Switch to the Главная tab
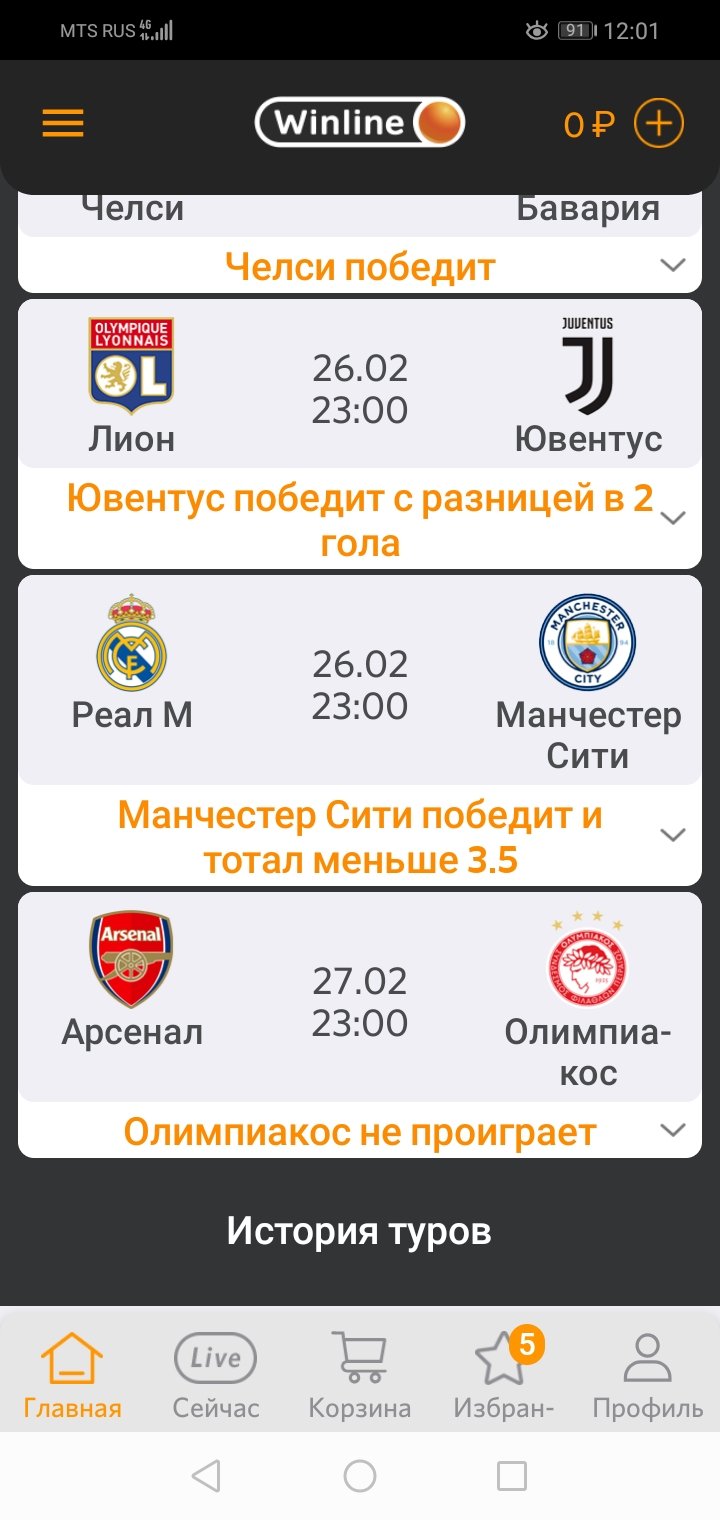The image size is (720, 1520). [72, 1375]
